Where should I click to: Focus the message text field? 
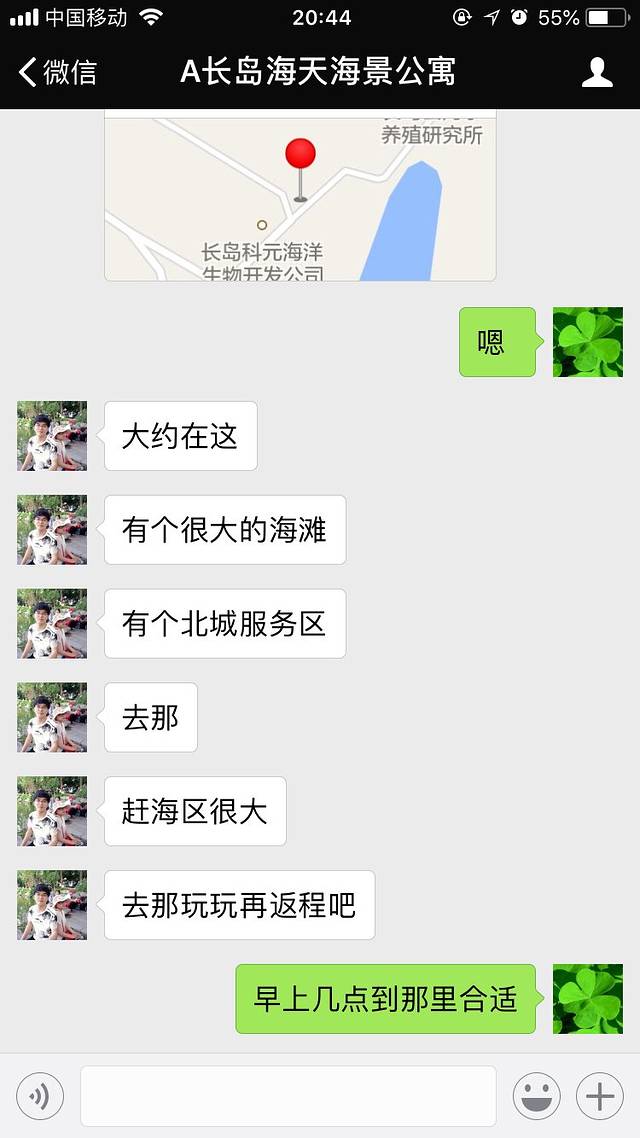[288, 1097]
